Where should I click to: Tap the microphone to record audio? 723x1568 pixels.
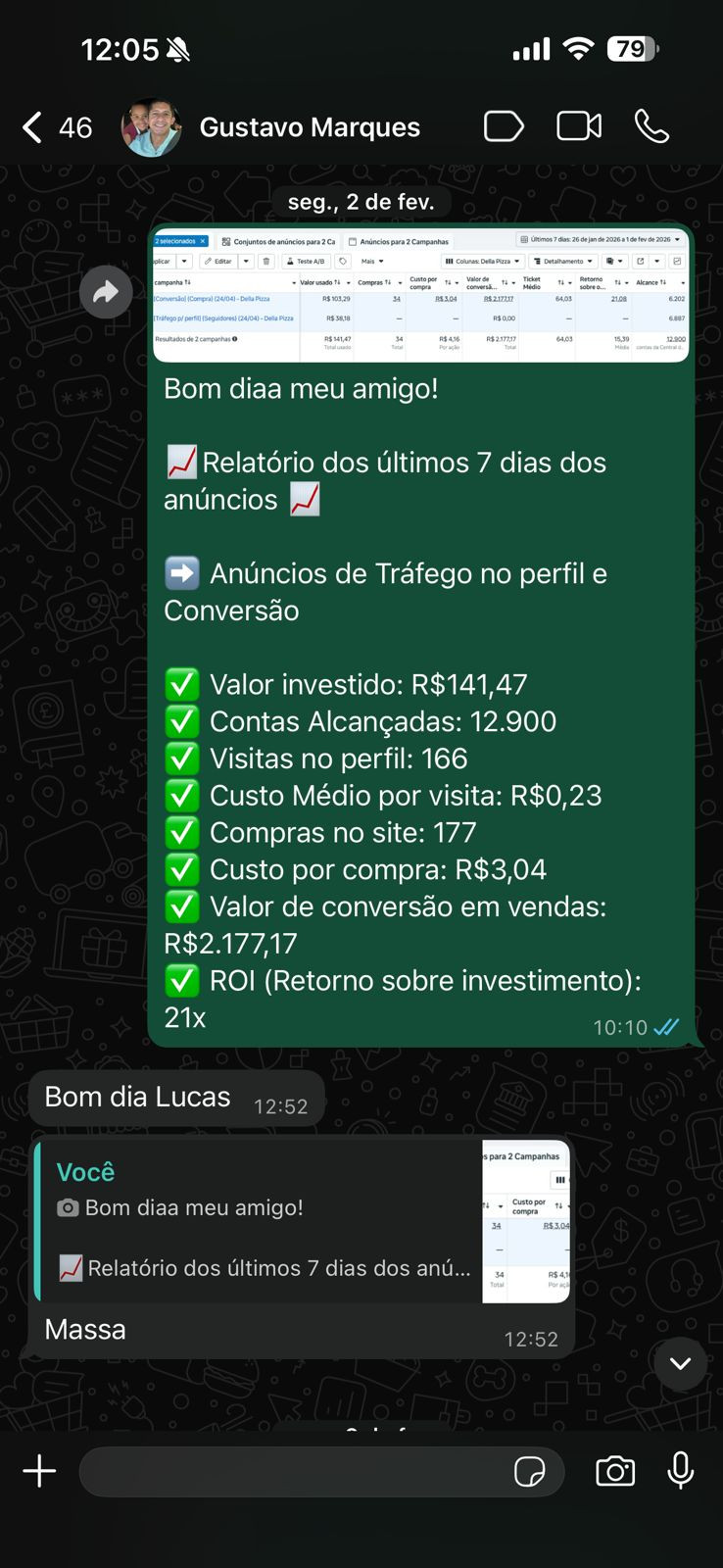tap(680, 1471)
